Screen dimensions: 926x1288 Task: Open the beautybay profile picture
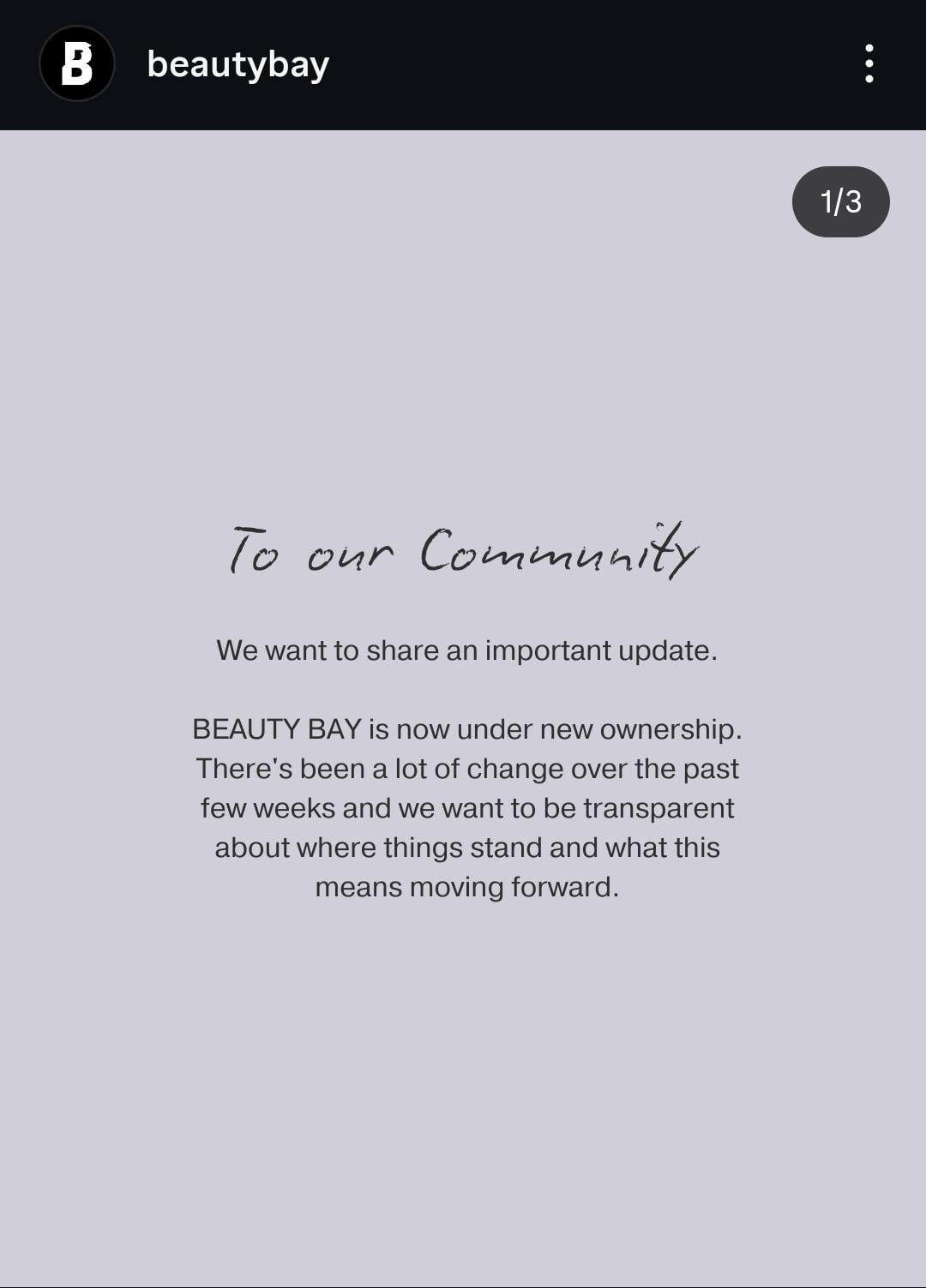[x=77, y=64]
